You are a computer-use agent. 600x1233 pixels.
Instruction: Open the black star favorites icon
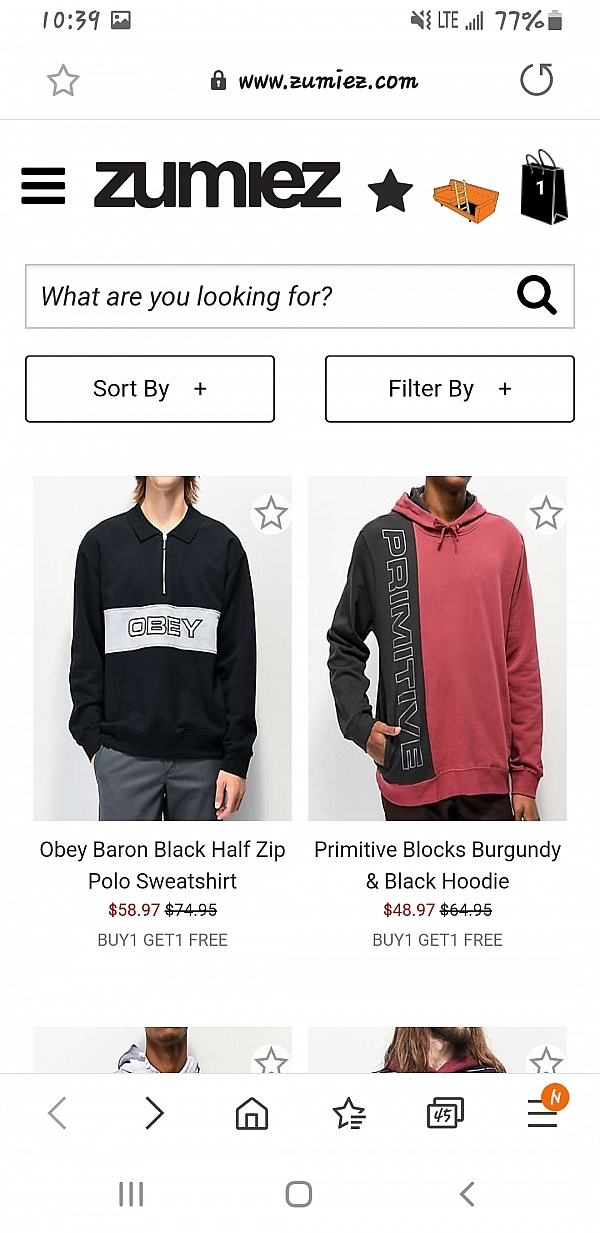[390, 190]
